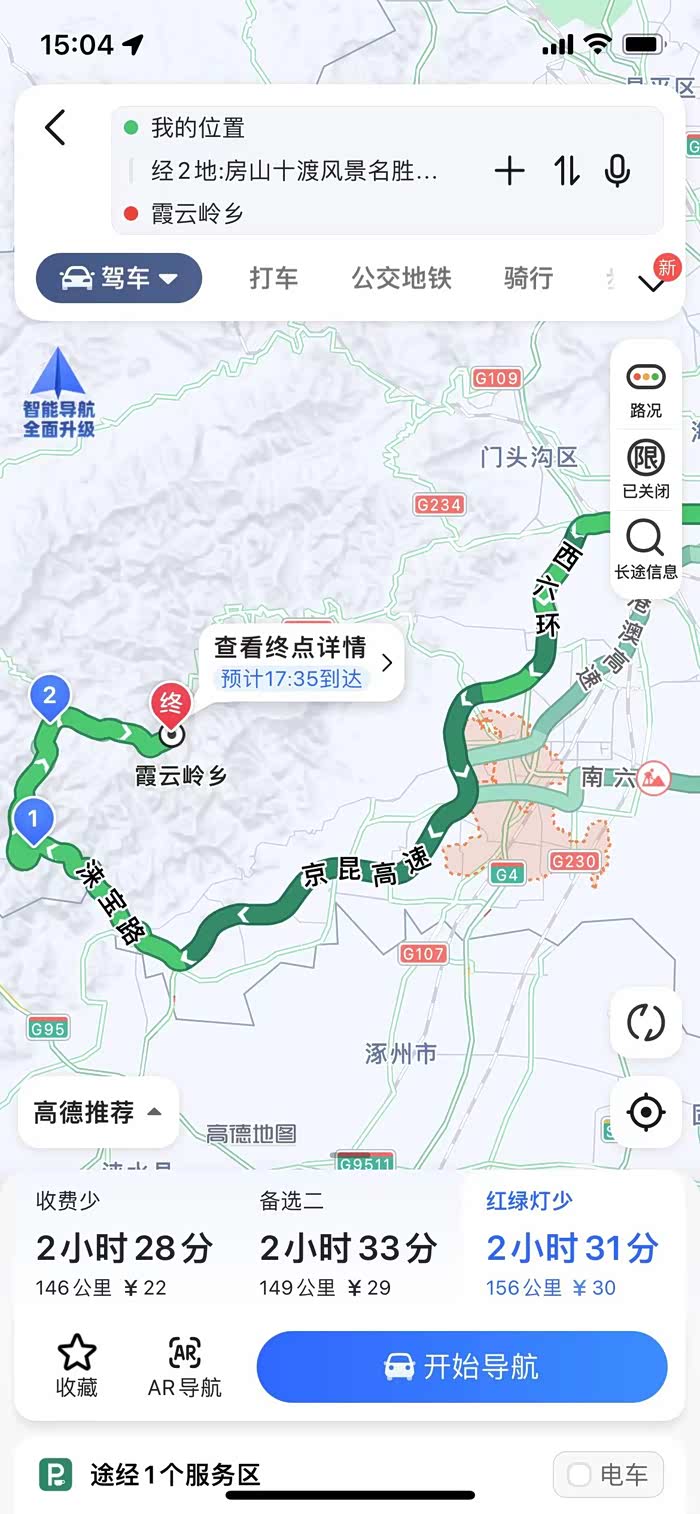The height and width of the screenshot is (1514, 700).
Task: Swap the start point and destination
Action: click(x=566, y=171)
